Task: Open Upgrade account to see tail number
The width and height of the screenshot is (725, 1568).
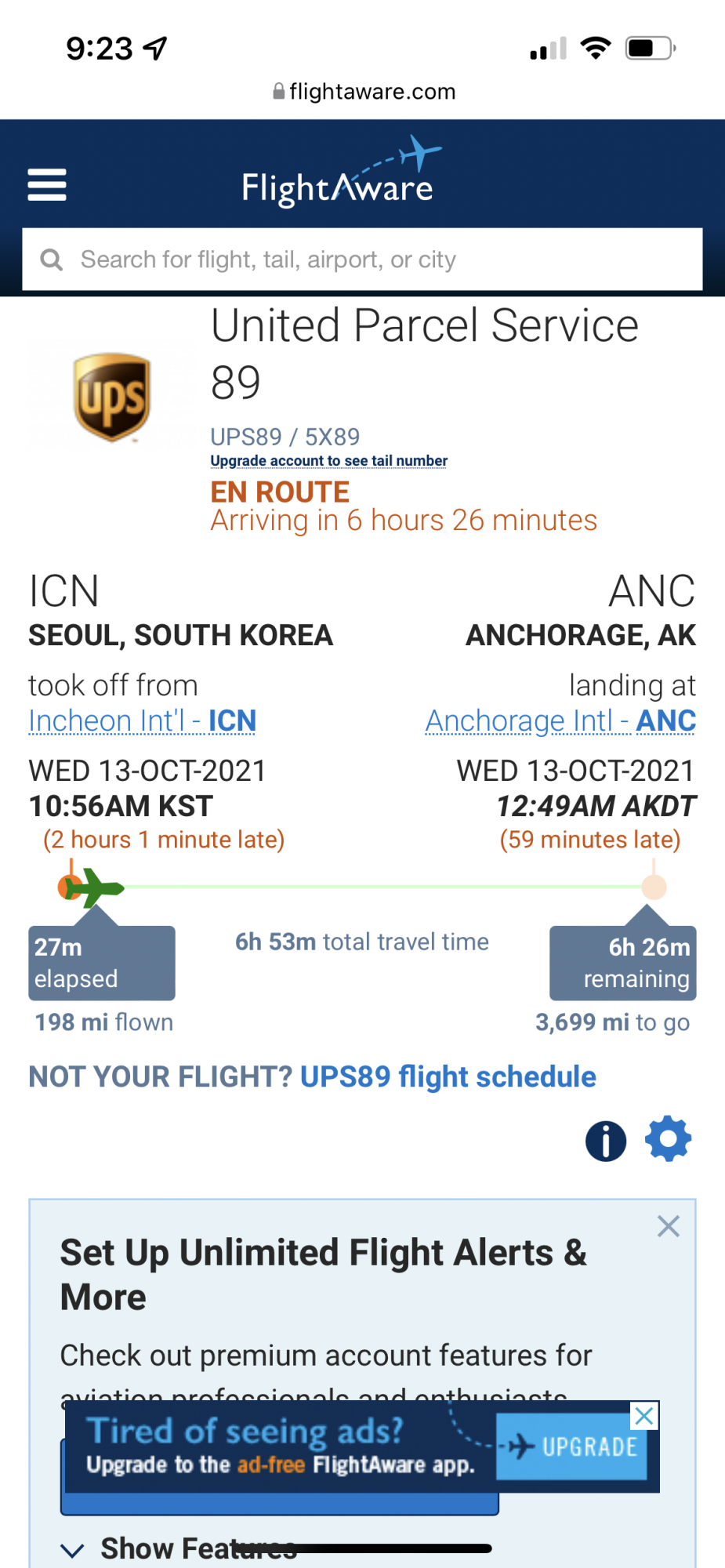Action: click(328, 461)
